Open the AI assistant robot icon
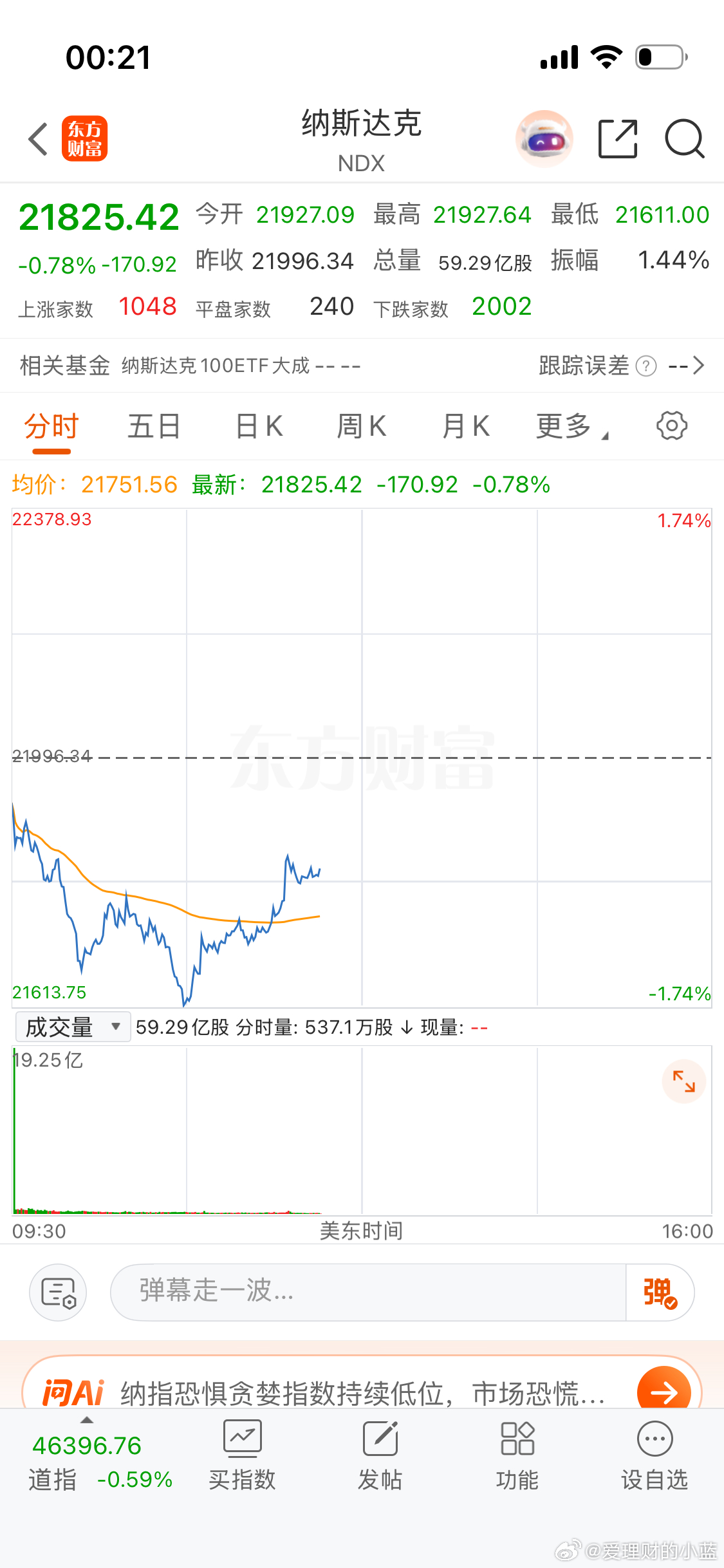This screenshot has height=1568, width=724. [544, 138]
